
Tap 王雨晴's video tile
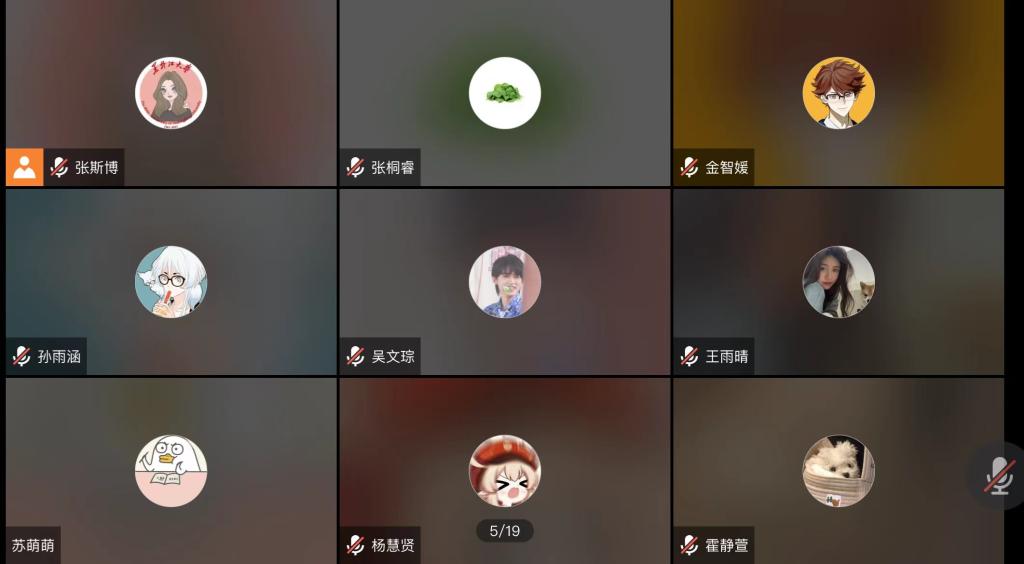[x=838, y=282]
